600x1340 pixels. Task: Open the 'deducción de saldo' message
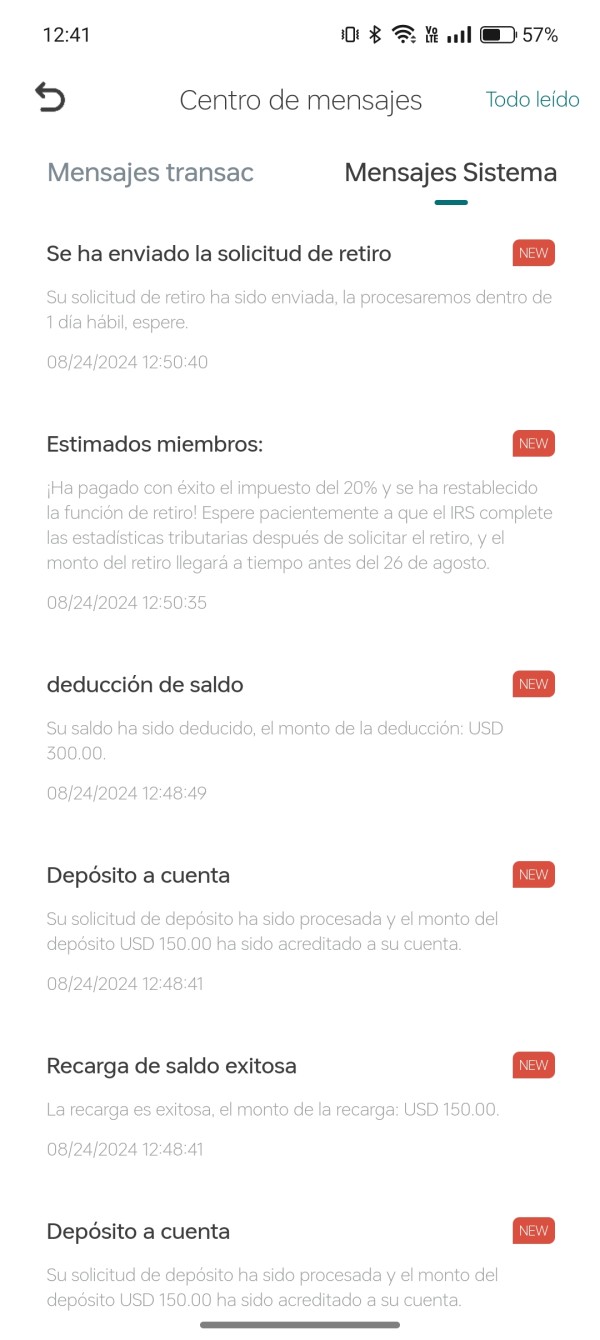300,737
